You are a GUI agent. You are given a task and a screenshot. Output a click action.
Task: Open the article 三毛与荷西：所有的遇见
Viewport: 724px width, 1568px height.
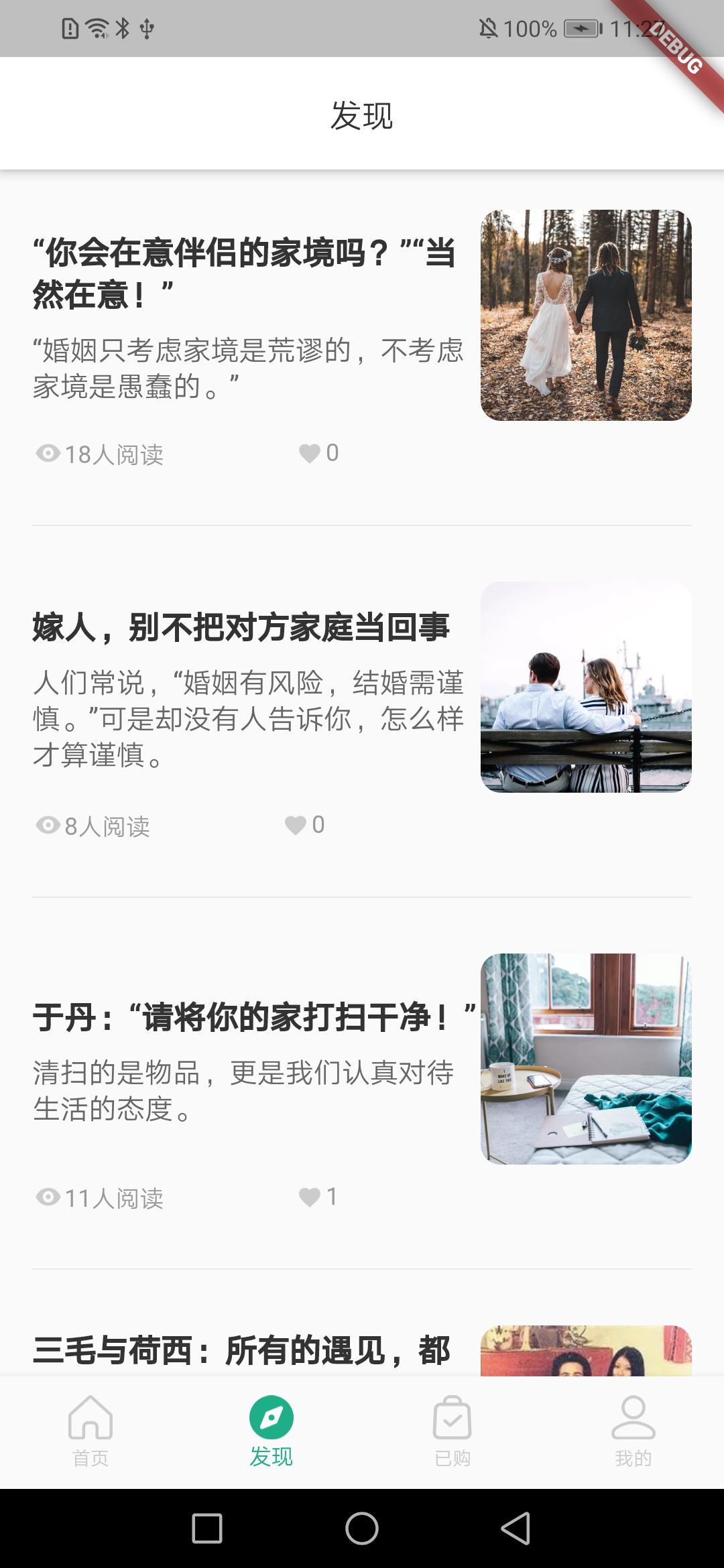coord(241,1350)
